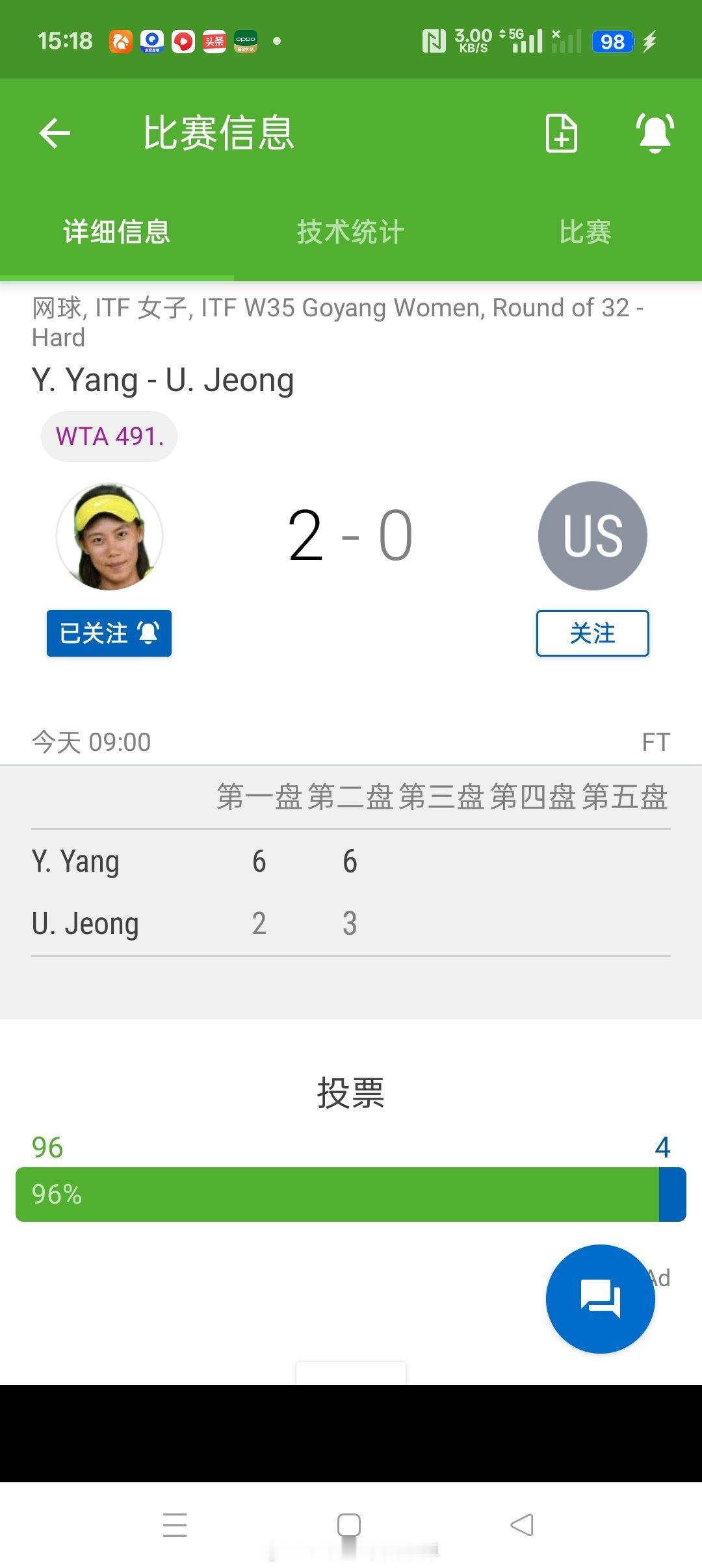Open the 比赛 tab
The image size is (702, 1568).
(585, 232)
